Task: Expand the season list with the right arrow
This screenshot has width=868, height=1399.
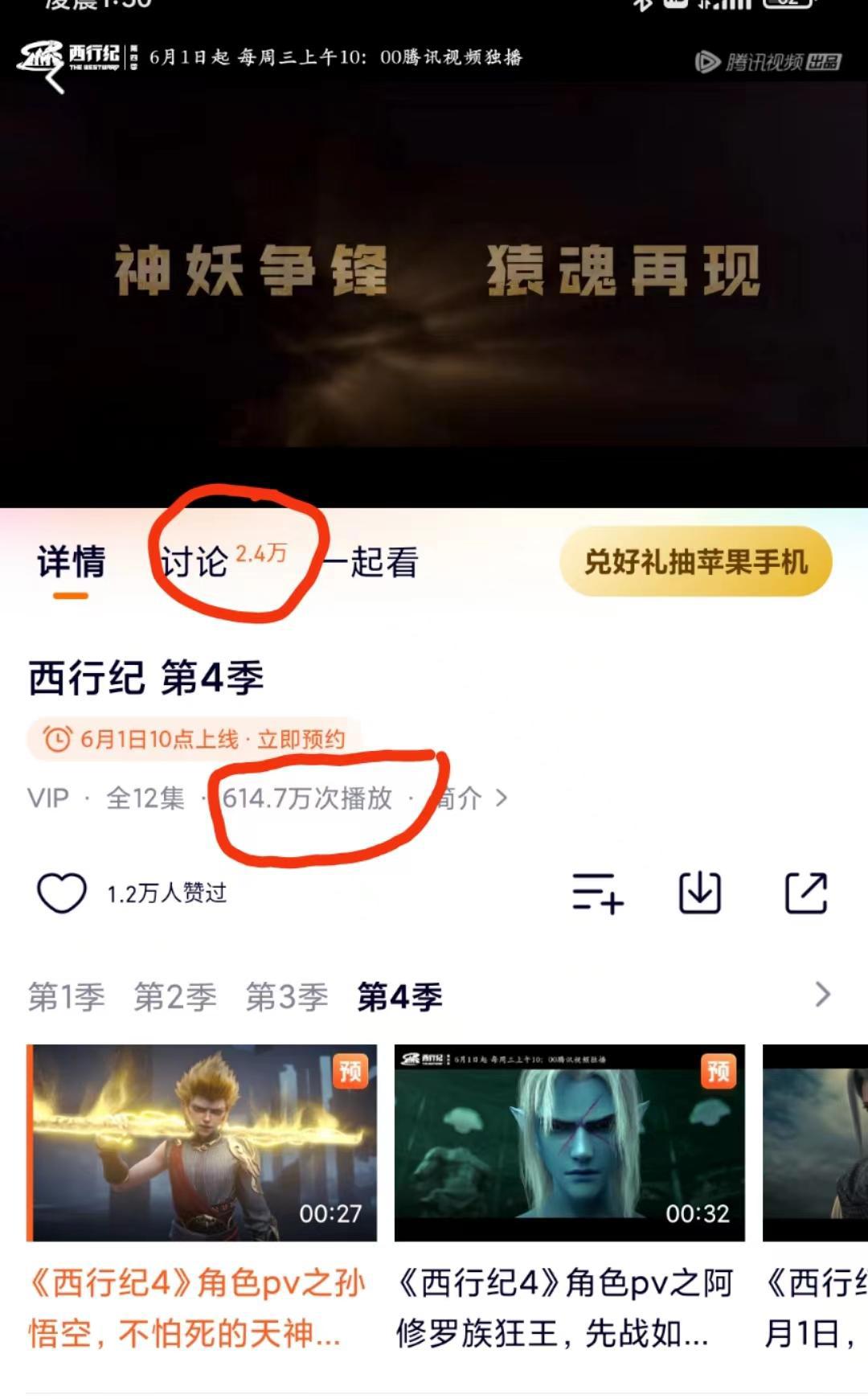Action: pos(821,994)
